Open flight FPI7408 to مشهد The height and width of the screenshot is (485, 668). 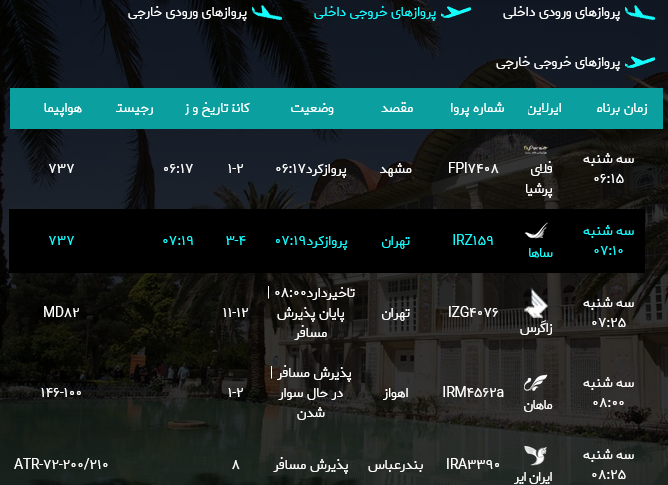pyautogui.click(x=473, y=168)
